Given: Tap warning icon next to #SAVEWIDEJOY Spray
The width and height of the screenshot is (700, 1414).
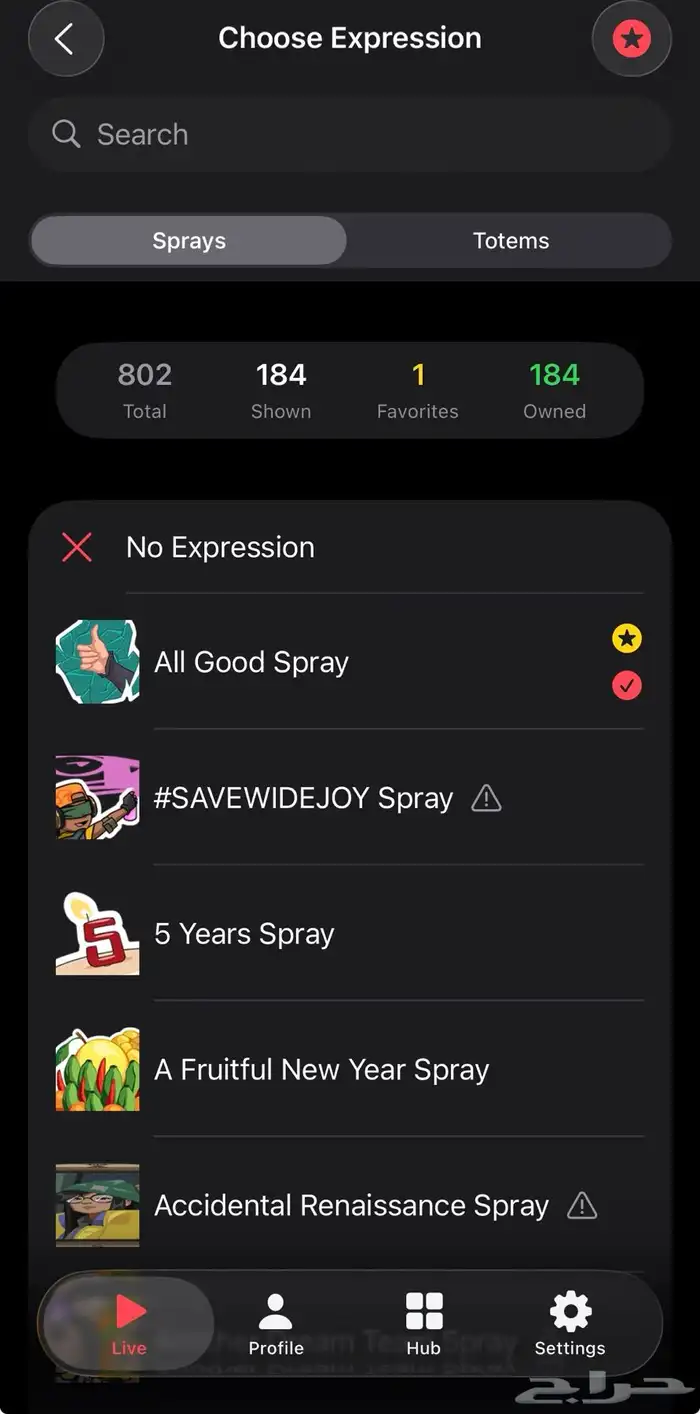Looking at the screenshot, I should click(486, 798).
